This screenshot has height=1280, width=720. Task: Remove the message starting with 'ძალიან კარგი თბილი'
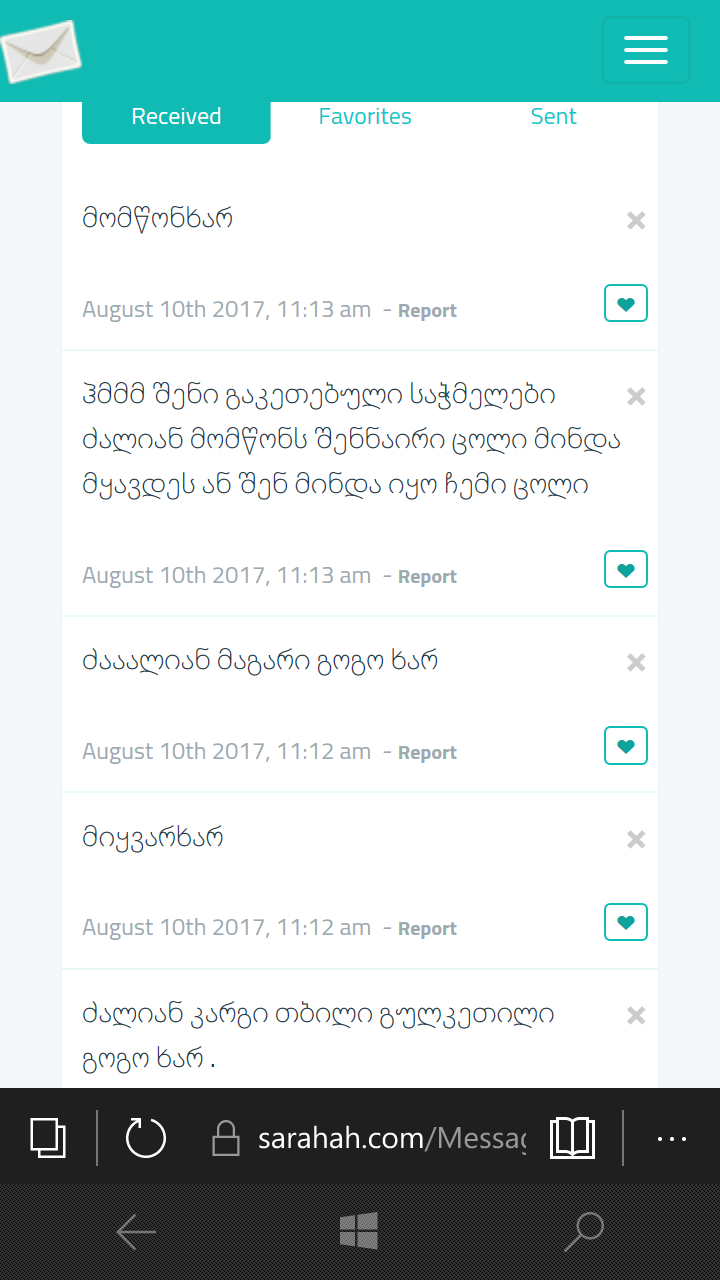coord(636,1016)
